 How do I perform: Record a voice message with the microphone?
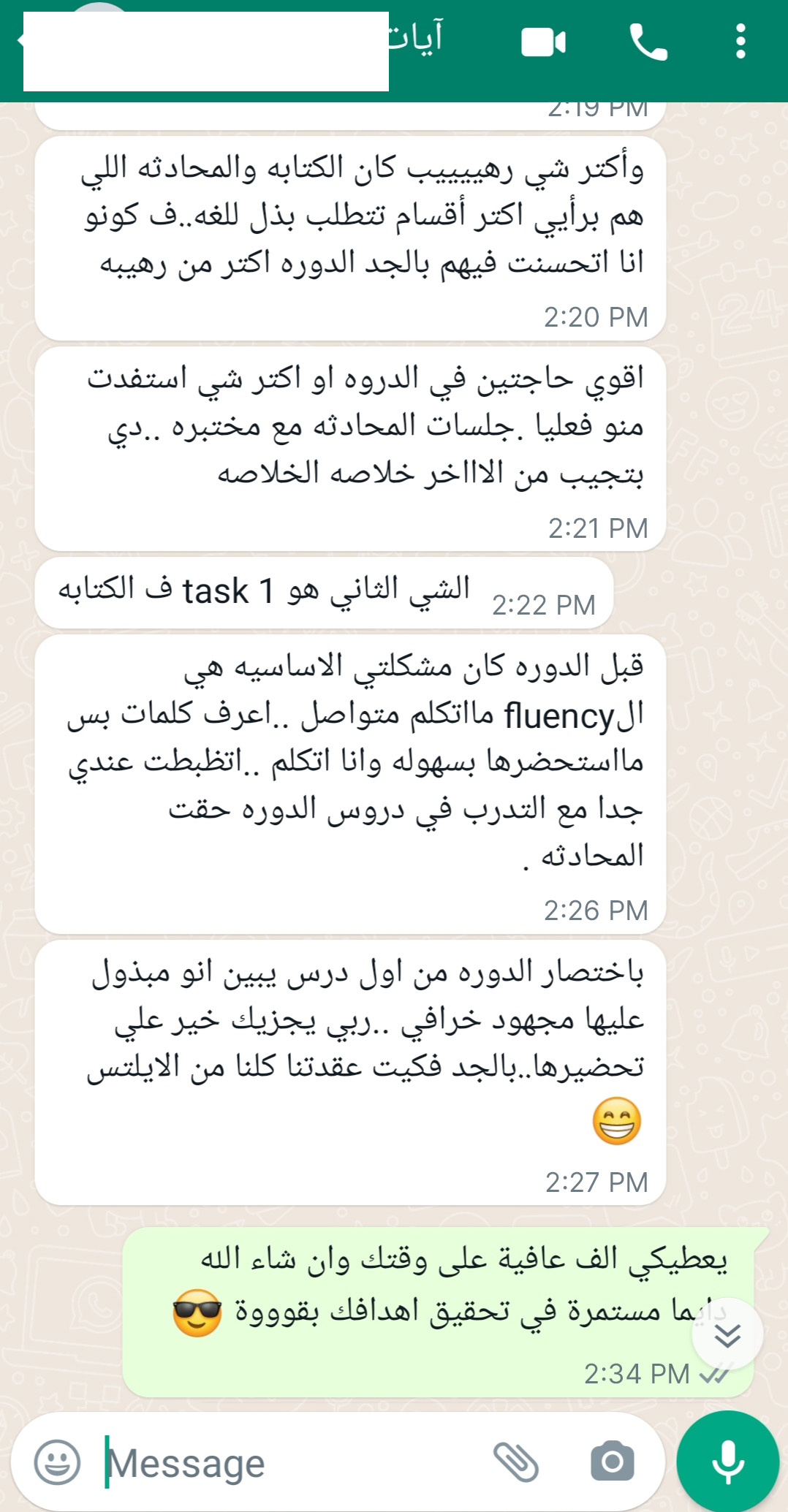728,1462
